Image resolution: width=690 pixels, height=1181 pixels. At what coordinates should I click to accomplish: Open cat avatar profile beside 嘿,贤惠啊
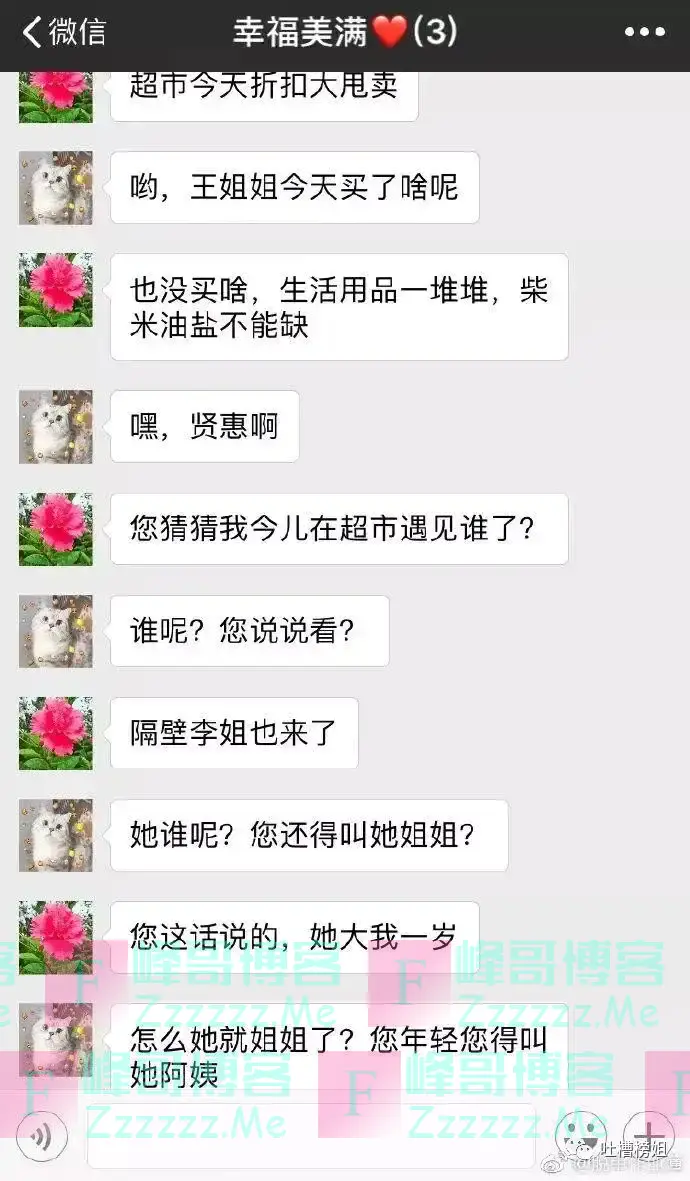(56, 427)
